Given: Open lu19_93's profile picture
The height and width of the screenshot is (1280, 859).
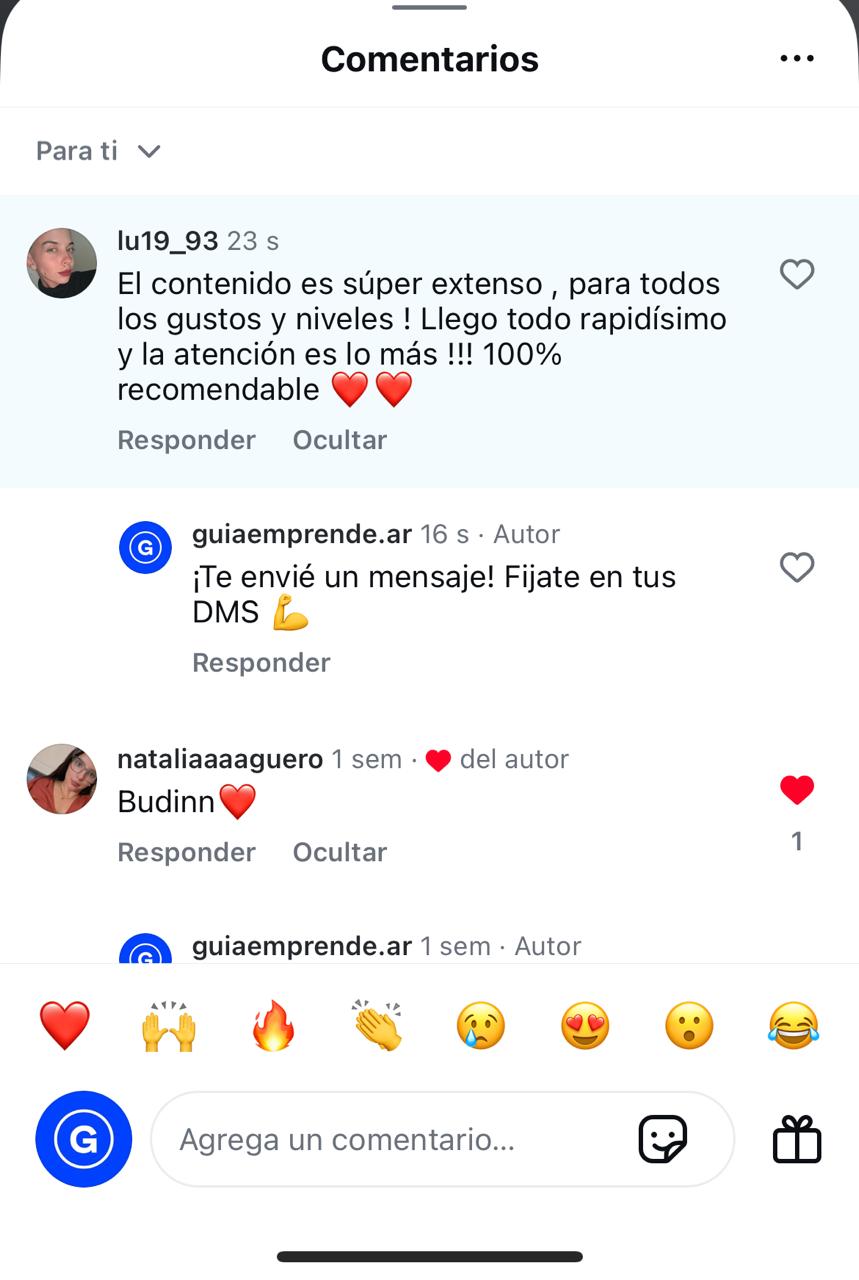Looking at the screenshot, I should click(x=62, y=263).
